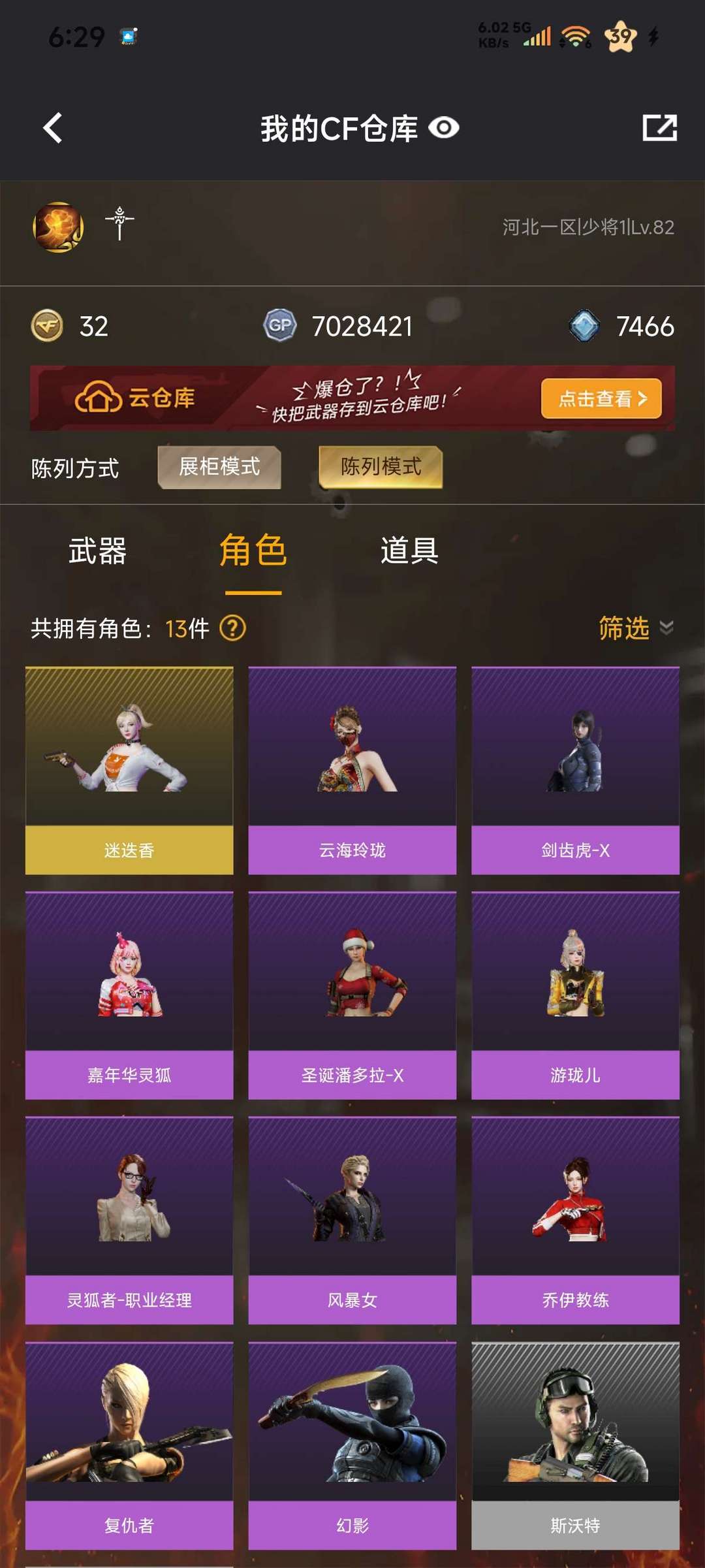Viewport: 705px width, 1568px height.
Task: Open the question mark help next to 13件
Action: (x=233, y=628)
